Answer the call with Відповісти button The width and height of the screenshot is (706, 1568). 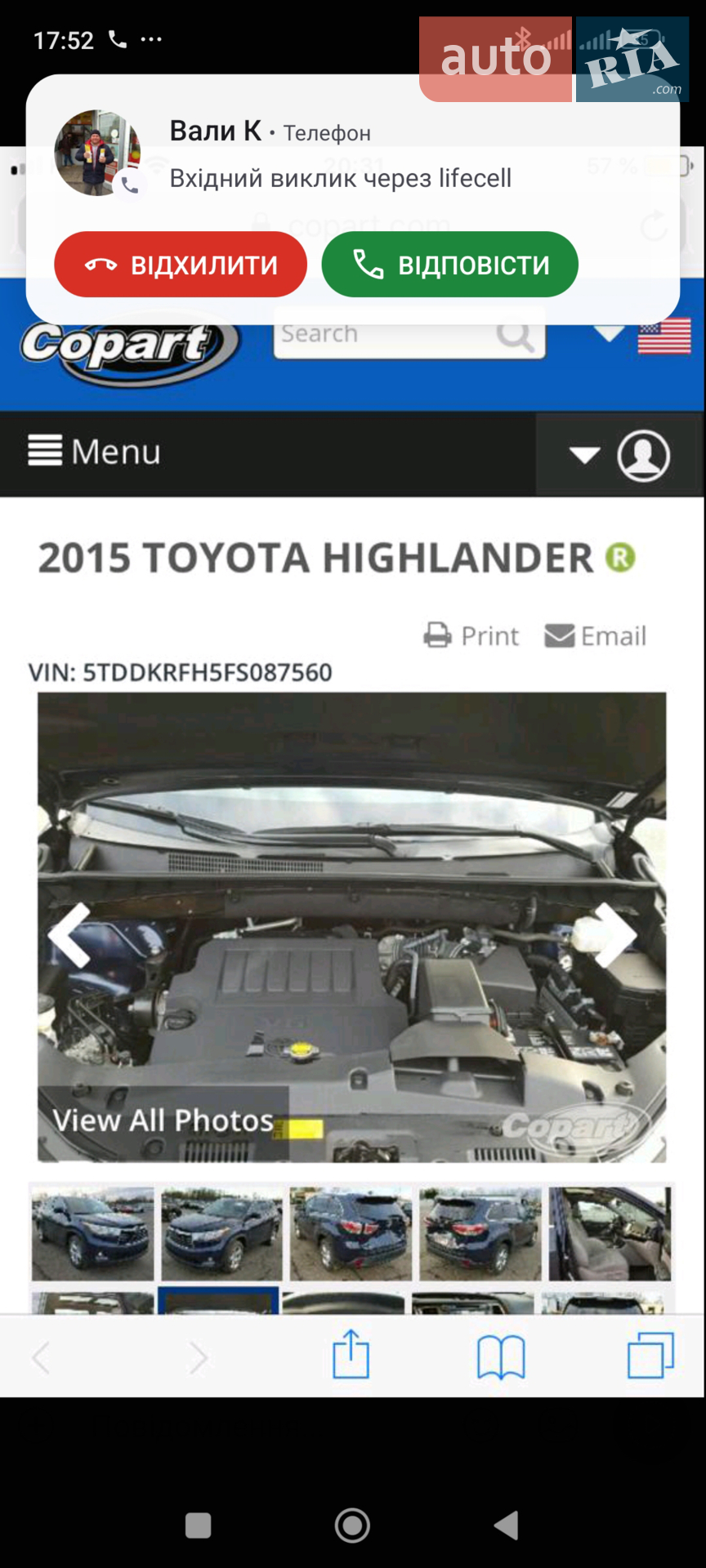tap(450, 265)
